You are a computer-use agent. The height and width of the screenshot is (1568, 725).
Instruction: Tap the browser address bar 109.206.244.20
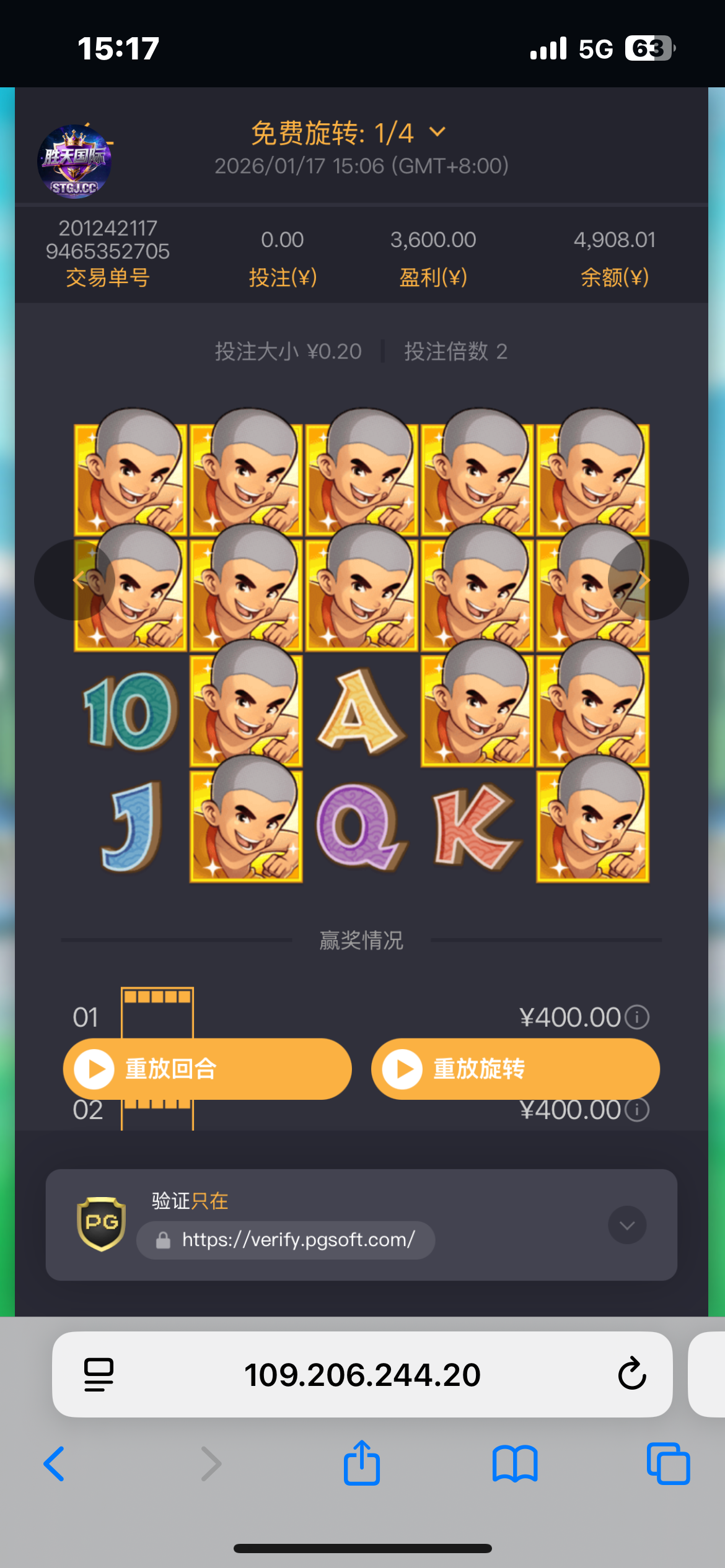(x=362, y=1375)
